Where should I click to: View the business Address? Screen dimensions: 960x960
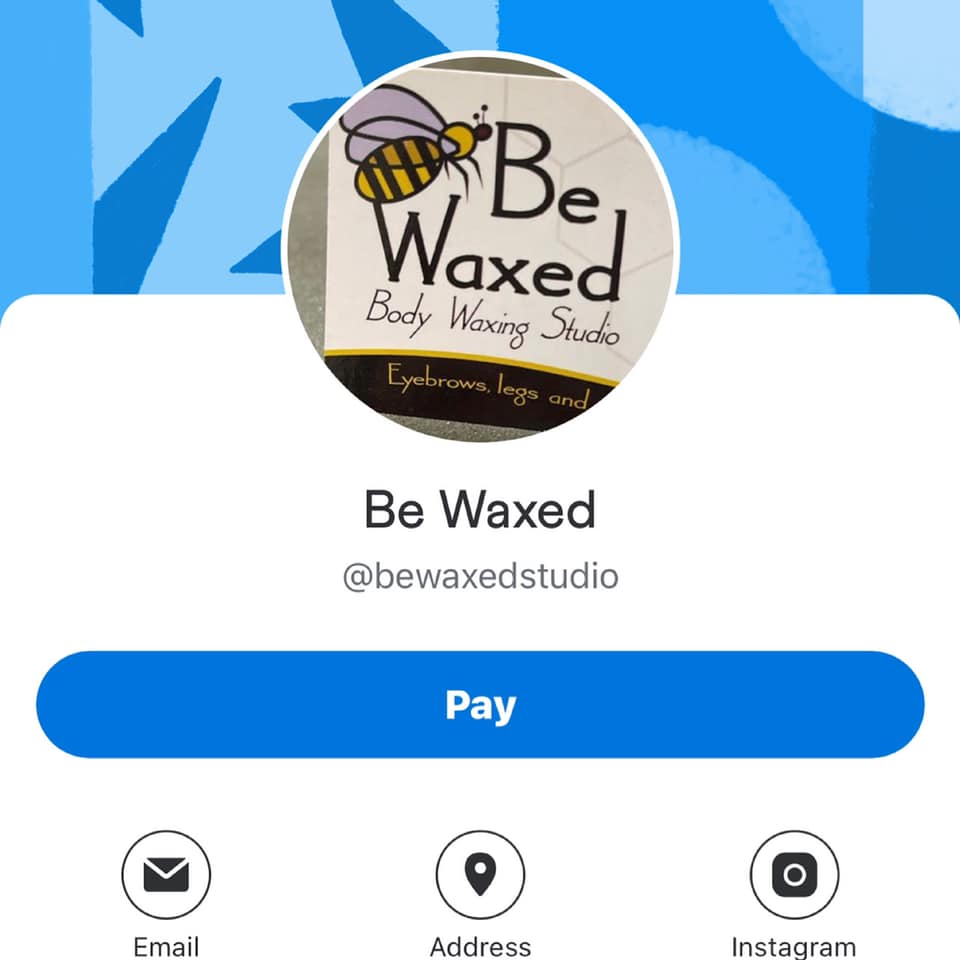[480, 876]
